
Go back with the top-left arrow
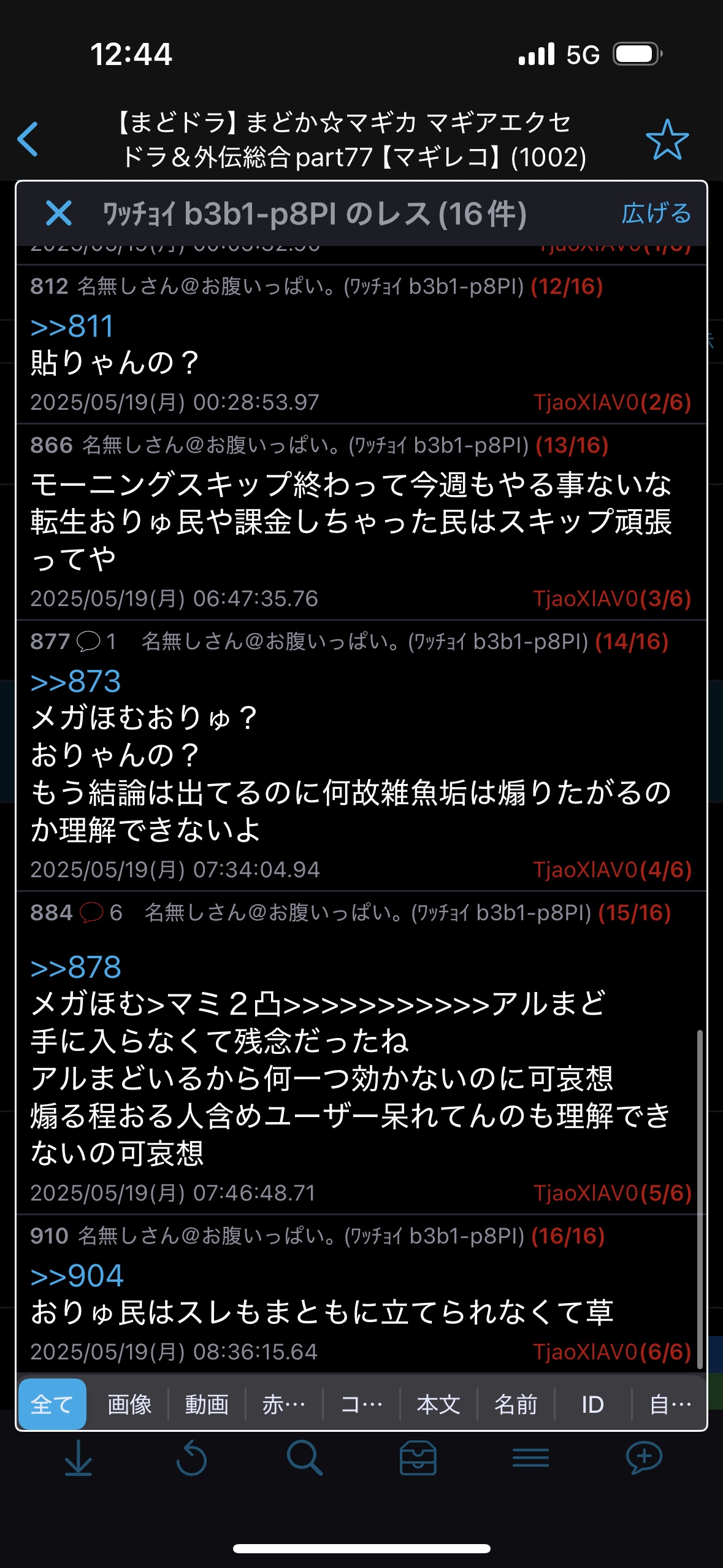coord(28,139)
